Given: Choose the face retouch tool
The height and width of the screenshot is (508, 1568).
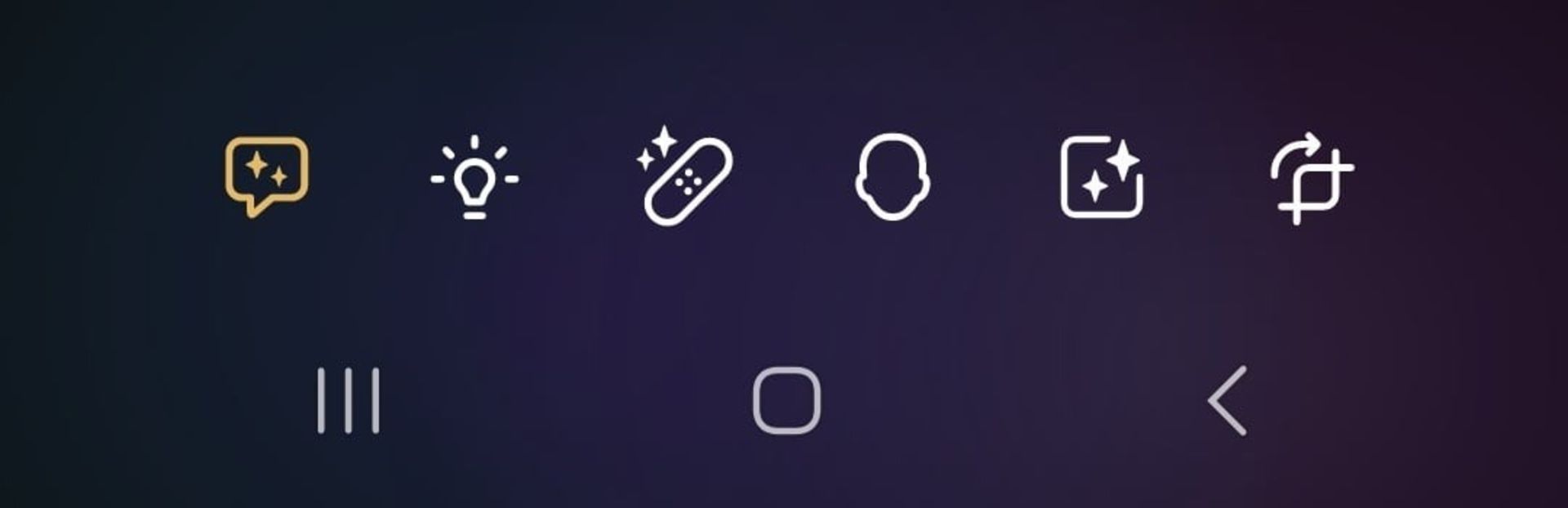Looking at the screenshot, I should (893, 177).
